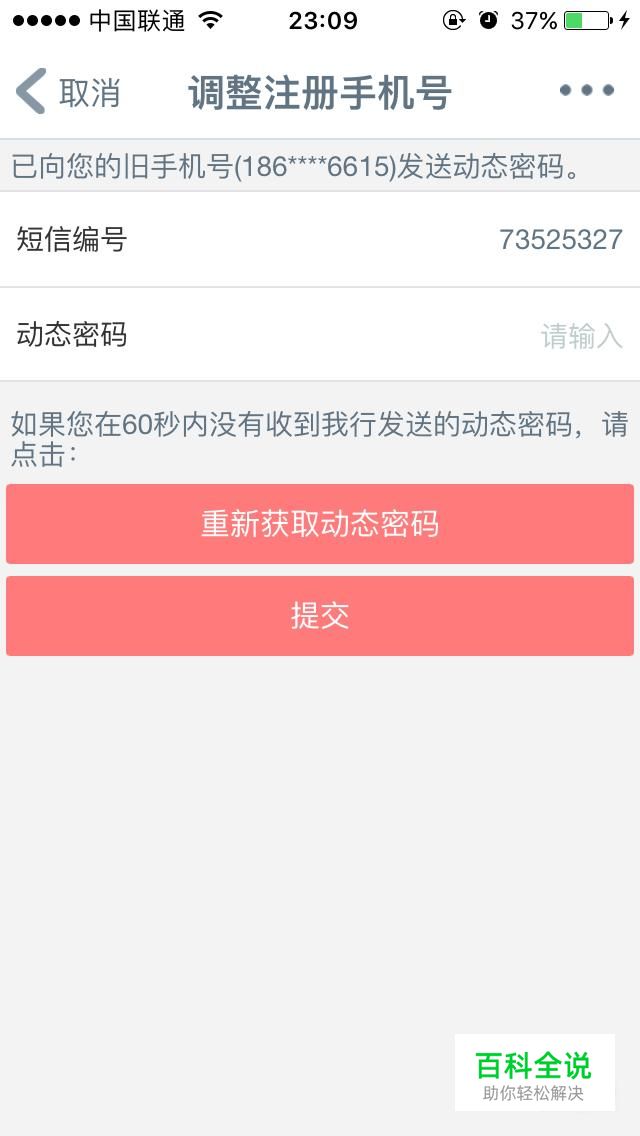Tap the 动态密码 input field
Screen dimensions: 640x1136
click(x=320, y=335)
